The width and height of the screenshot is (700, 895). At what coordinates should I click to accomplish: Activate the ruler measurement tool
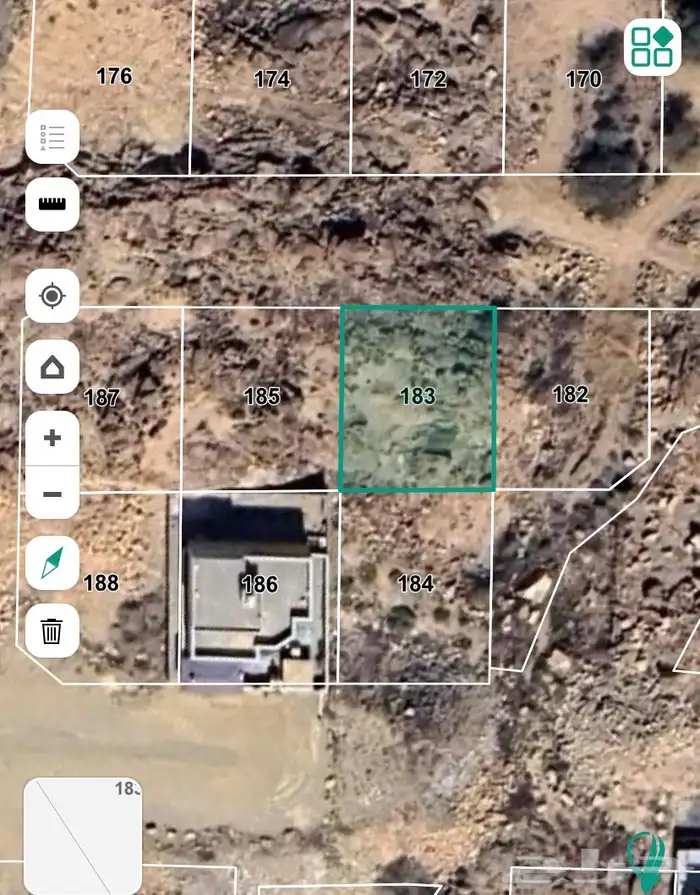pyautogui.click(x=52, y=204)
